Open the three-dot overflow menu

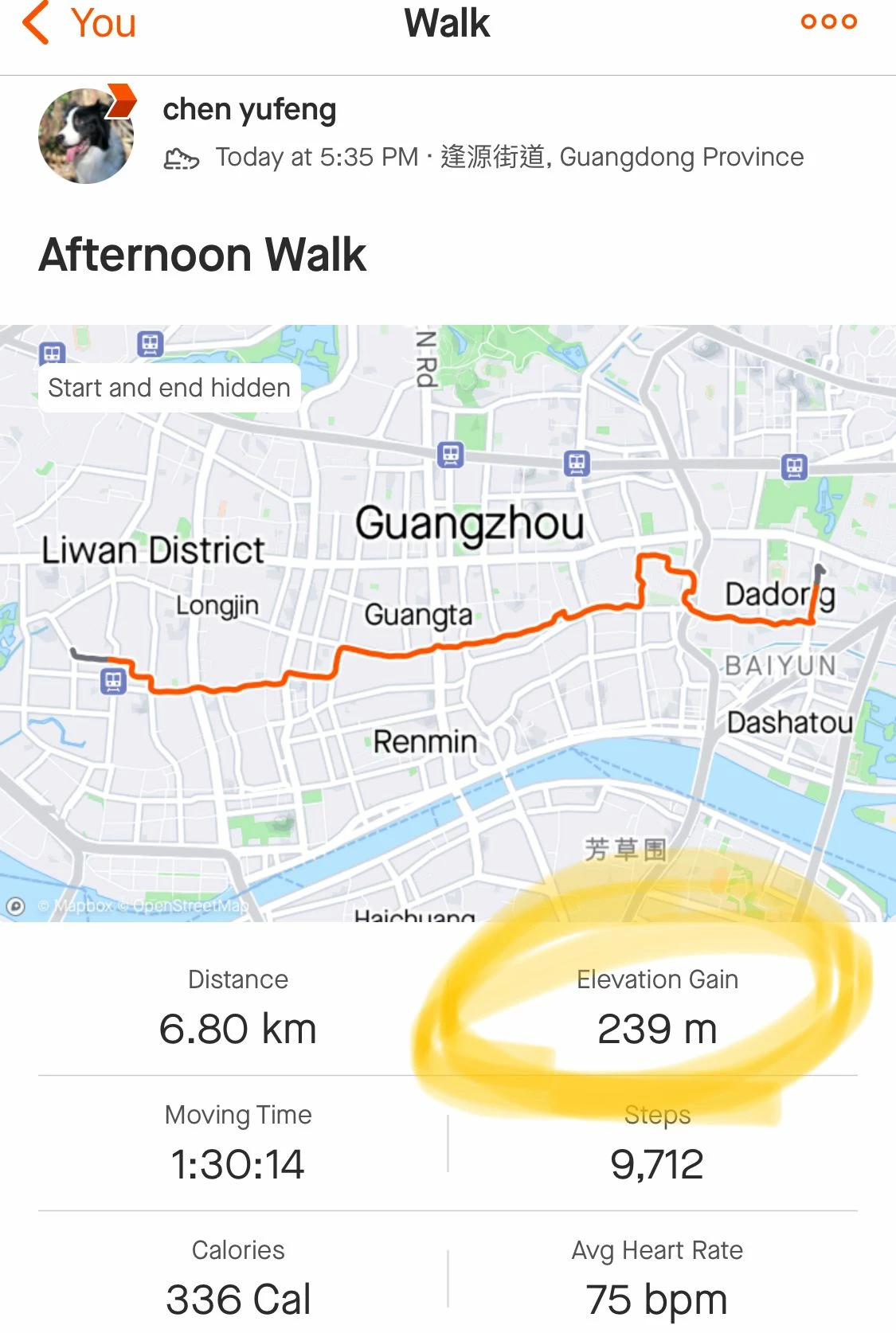(828, 21)
